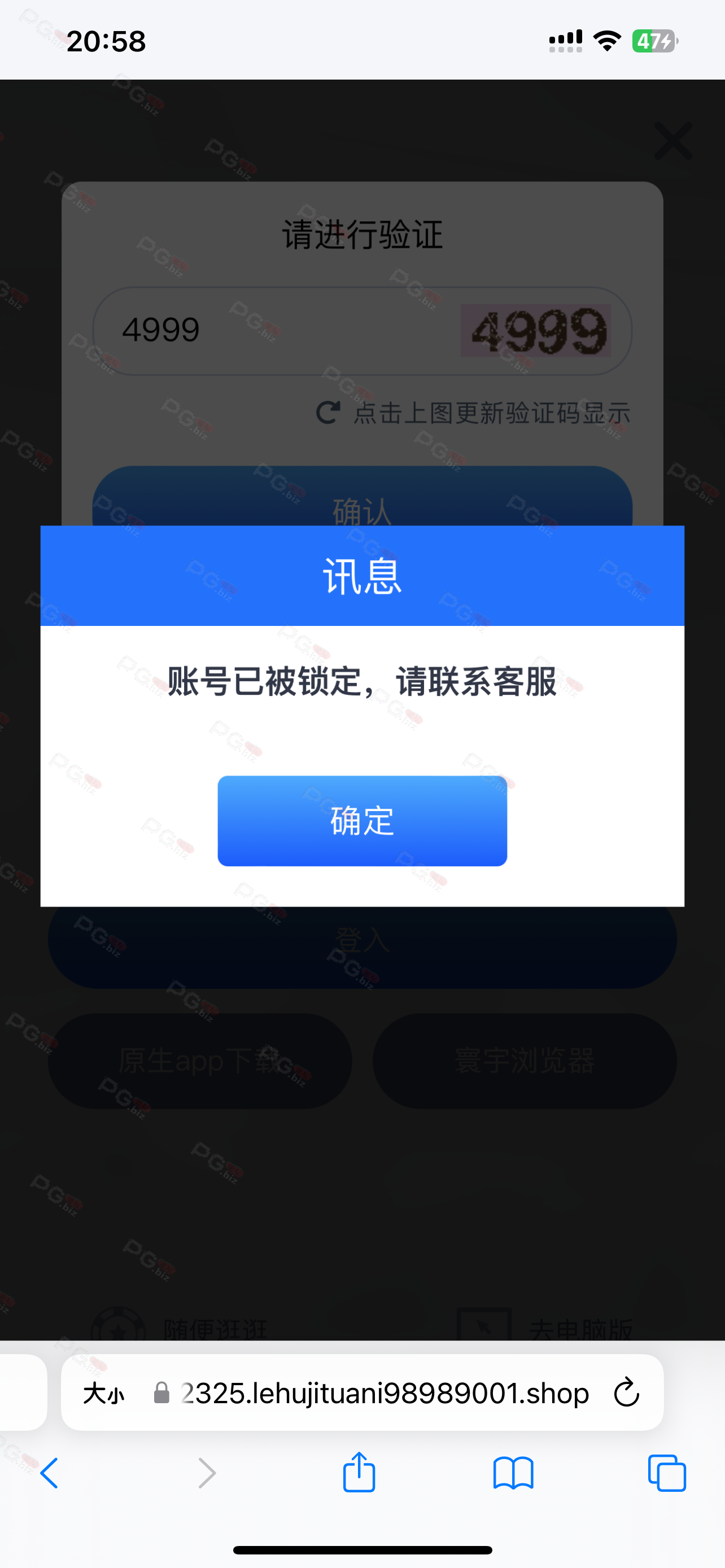
Task: Open the 大小 page settings menu
Action: pos(104,1393)
